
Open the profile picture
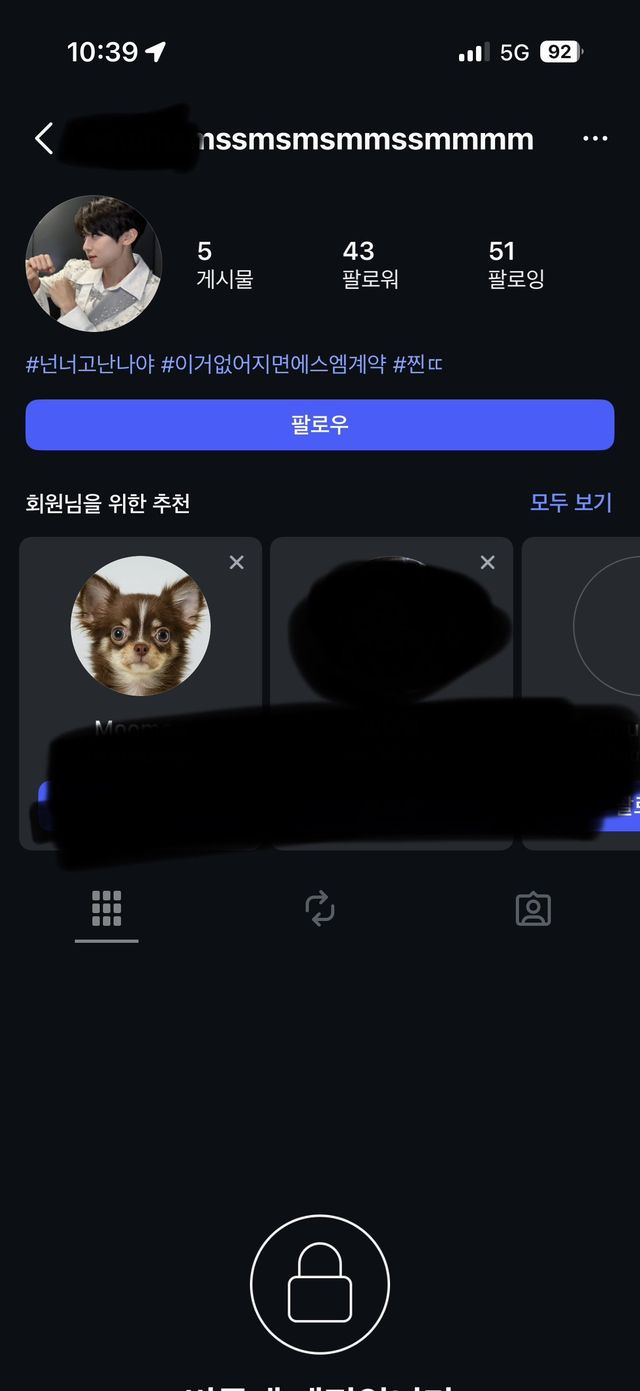[x=93, y=263]
